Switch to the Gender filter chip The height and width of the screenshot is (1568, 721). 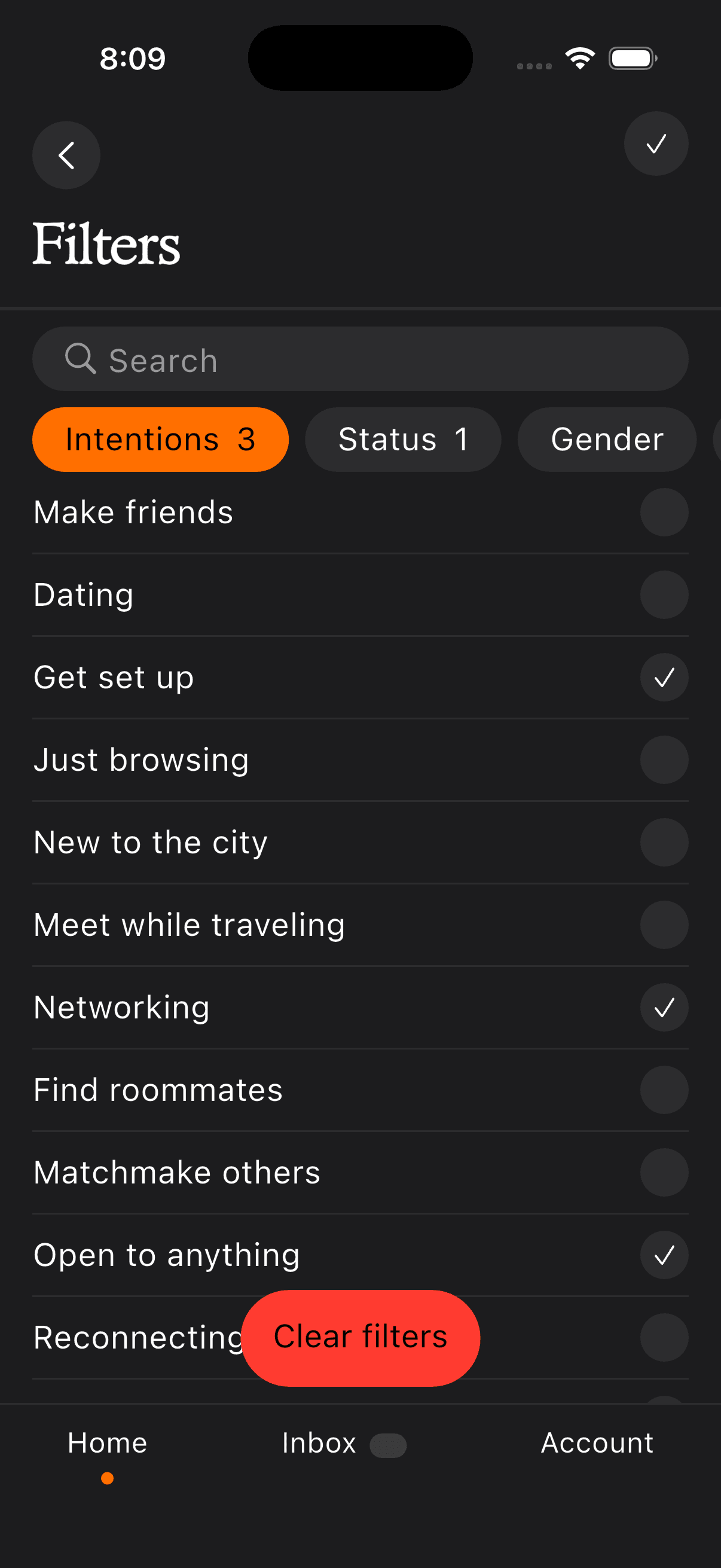(607, 440)
